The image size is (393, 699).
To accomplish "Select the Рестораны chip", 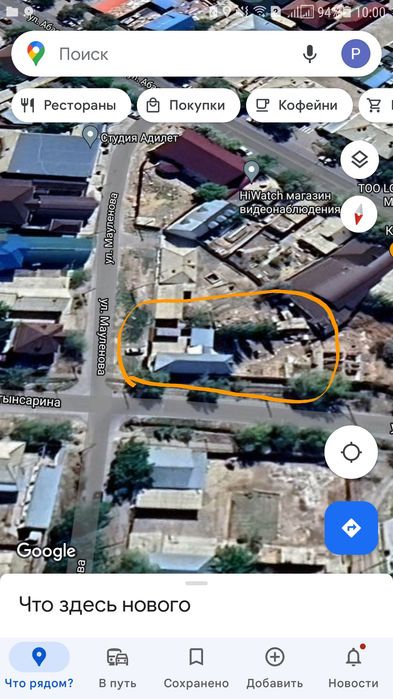I will click(71, 106).
